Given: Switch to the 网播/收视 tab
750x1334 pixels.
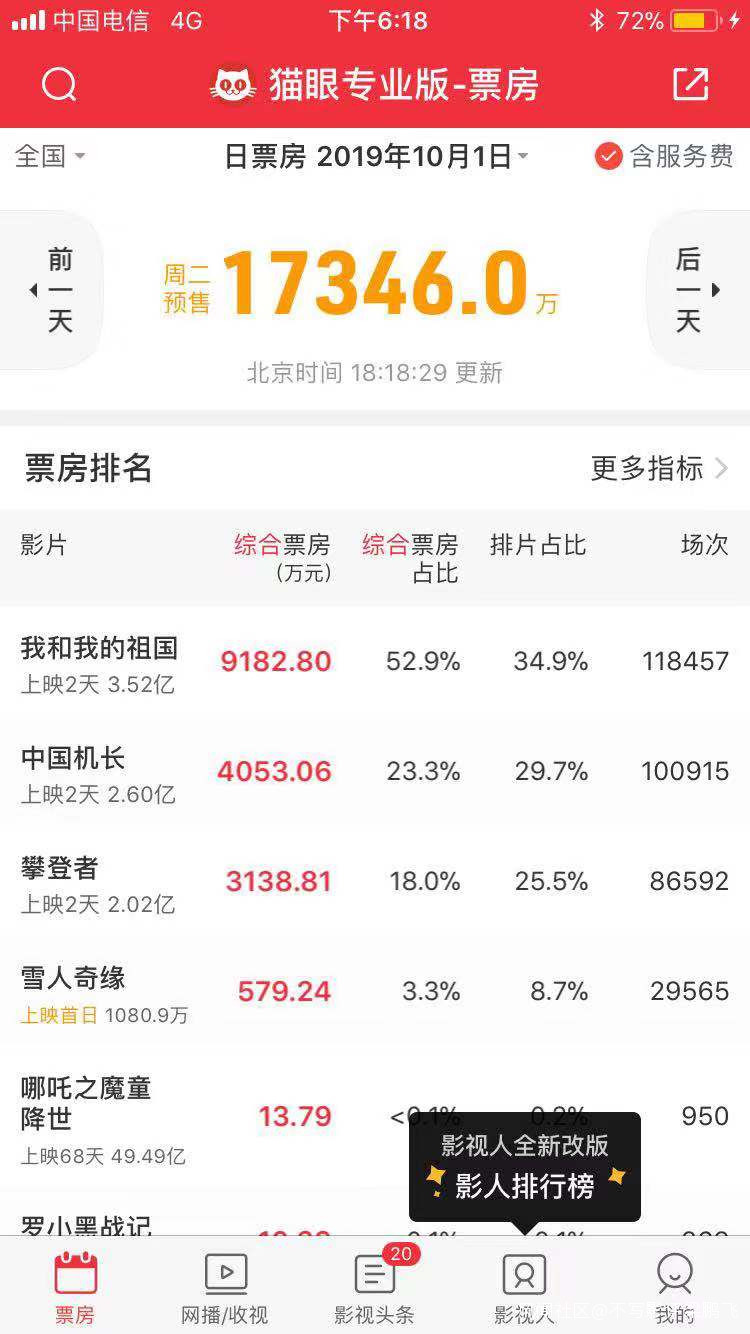Looking at the screenshot, I should (x=225, y=1288).
